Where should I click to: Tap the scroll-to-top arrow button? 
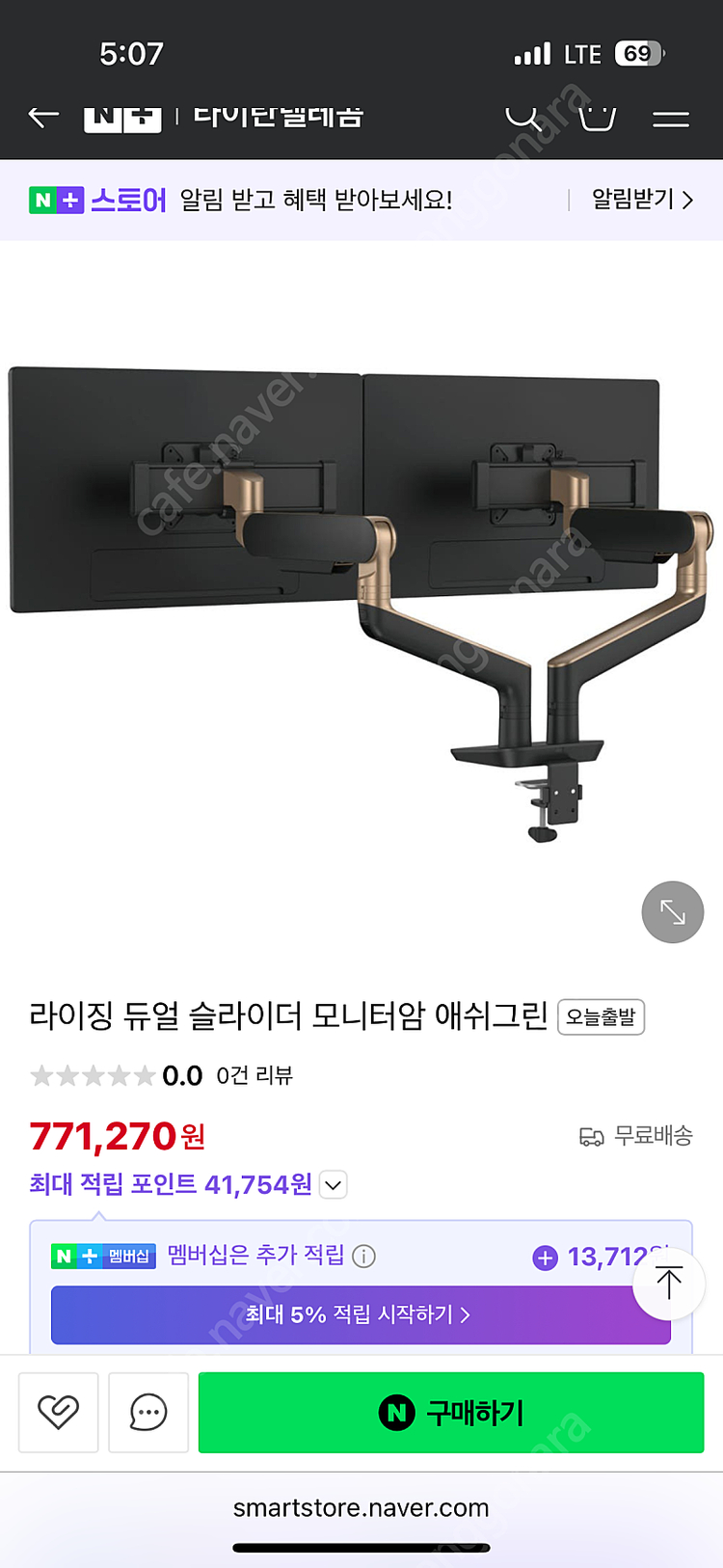669,1284
